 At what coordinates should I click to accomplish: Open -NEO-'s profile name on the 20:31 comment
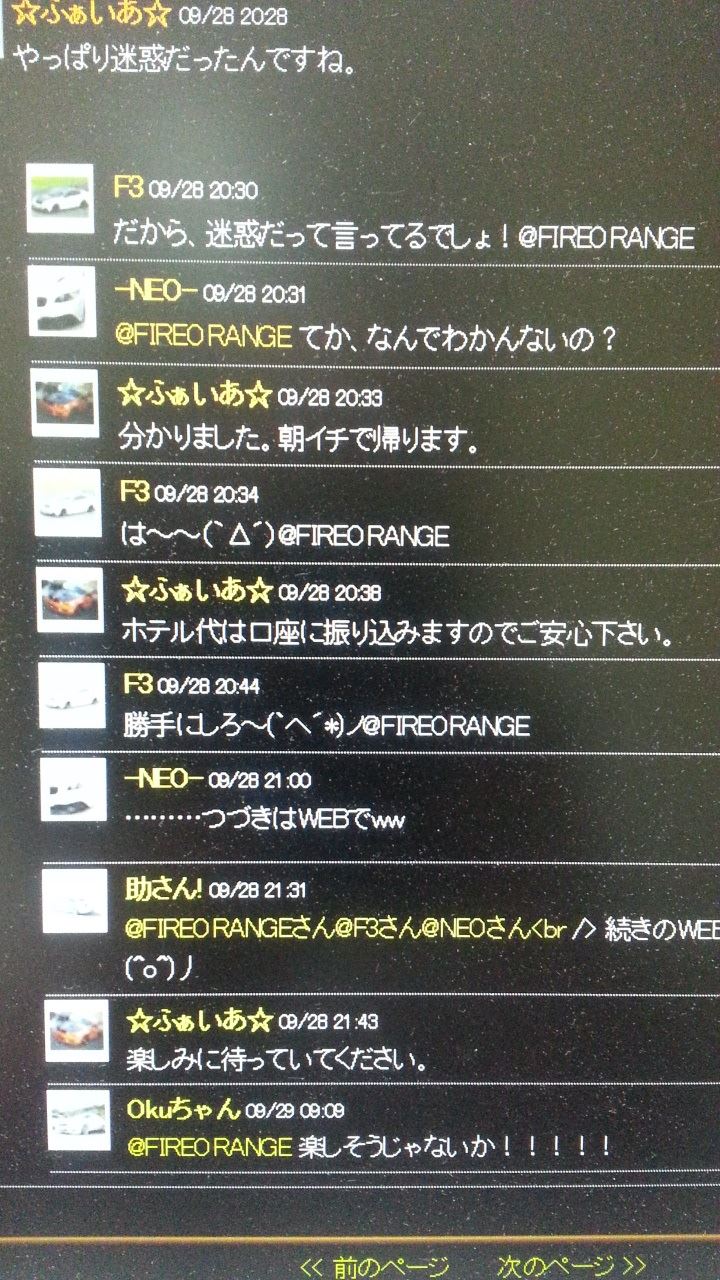156,291
